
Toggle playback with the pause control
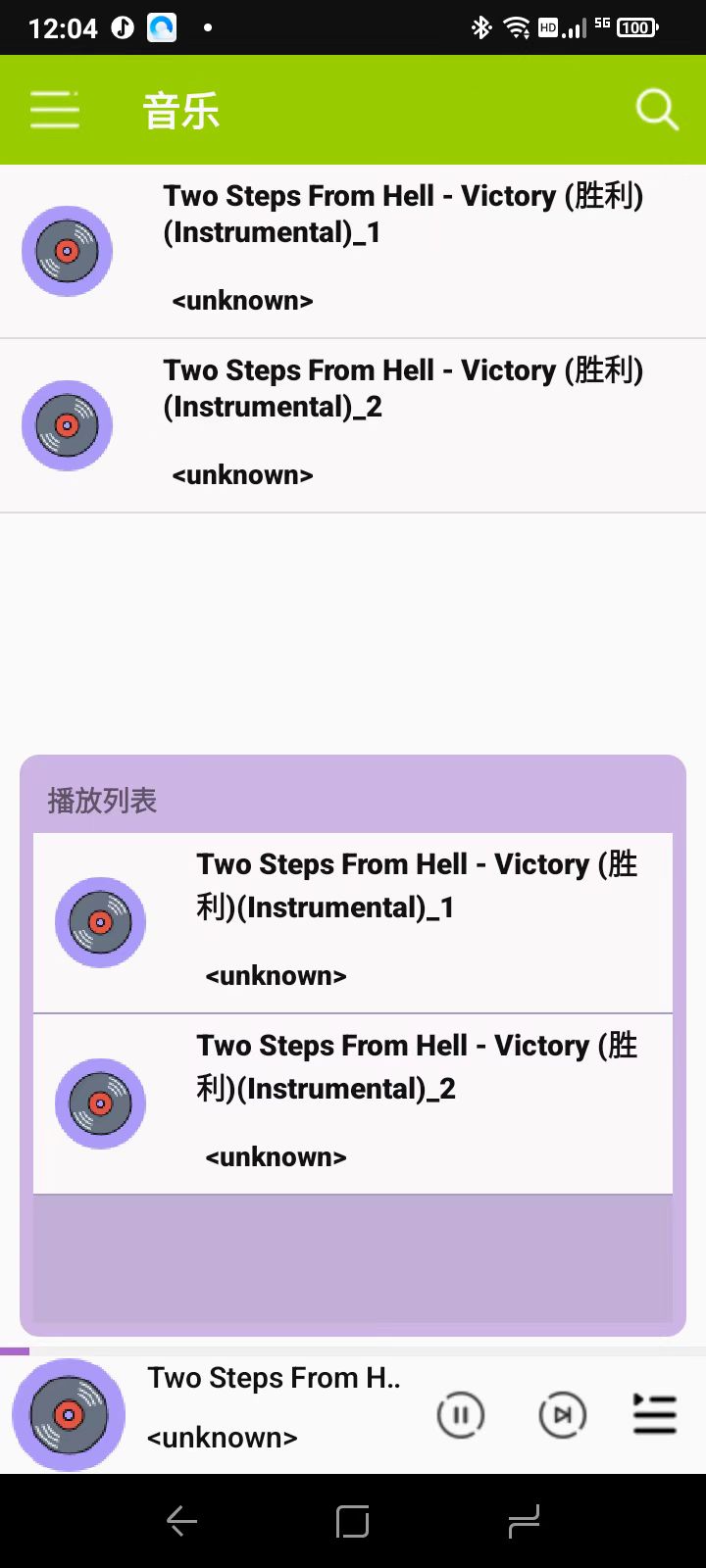pyautogui.click(x=461, y=1414)
